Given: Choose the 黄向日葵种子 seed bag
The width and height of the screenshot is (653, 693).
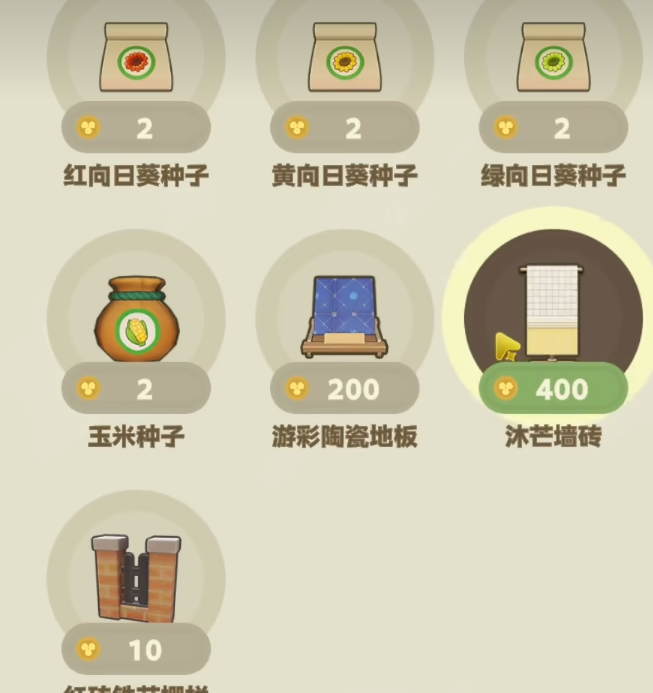Looking at the screenshot, I should click(x=345, y=62).
